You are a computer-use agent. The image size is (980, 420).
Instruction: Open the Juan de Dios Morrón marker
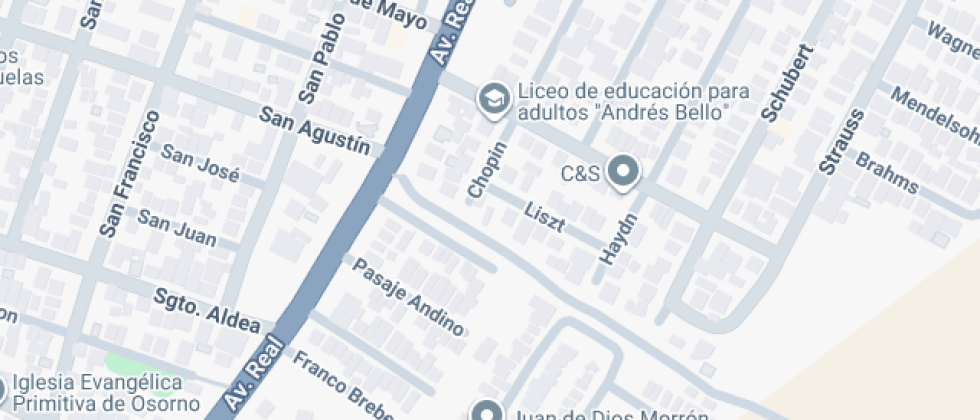pos(487,412)
